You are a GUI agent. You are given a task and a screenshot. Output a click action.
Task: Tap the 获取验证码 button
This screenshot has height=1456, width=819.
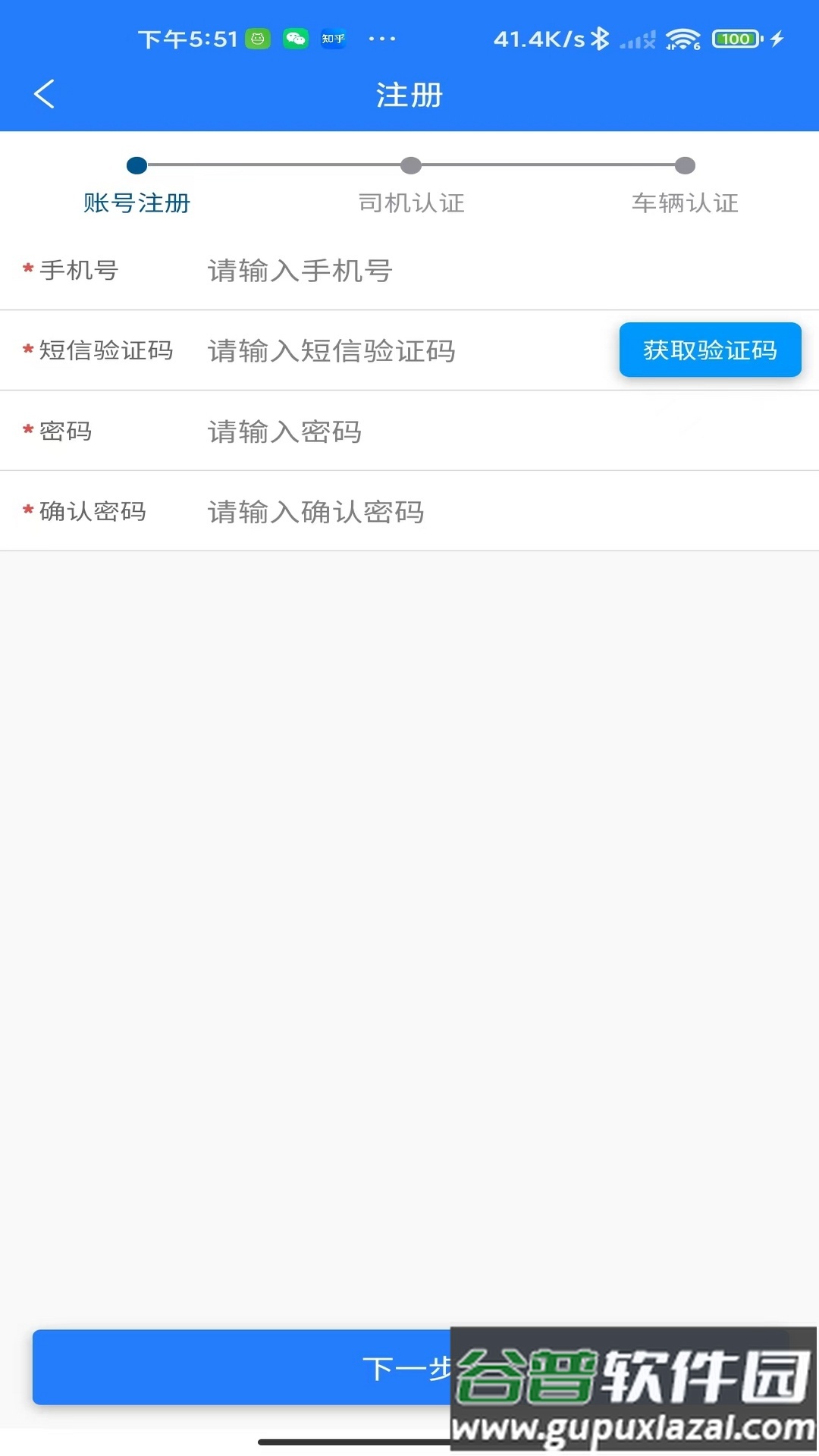coord(710,350)
